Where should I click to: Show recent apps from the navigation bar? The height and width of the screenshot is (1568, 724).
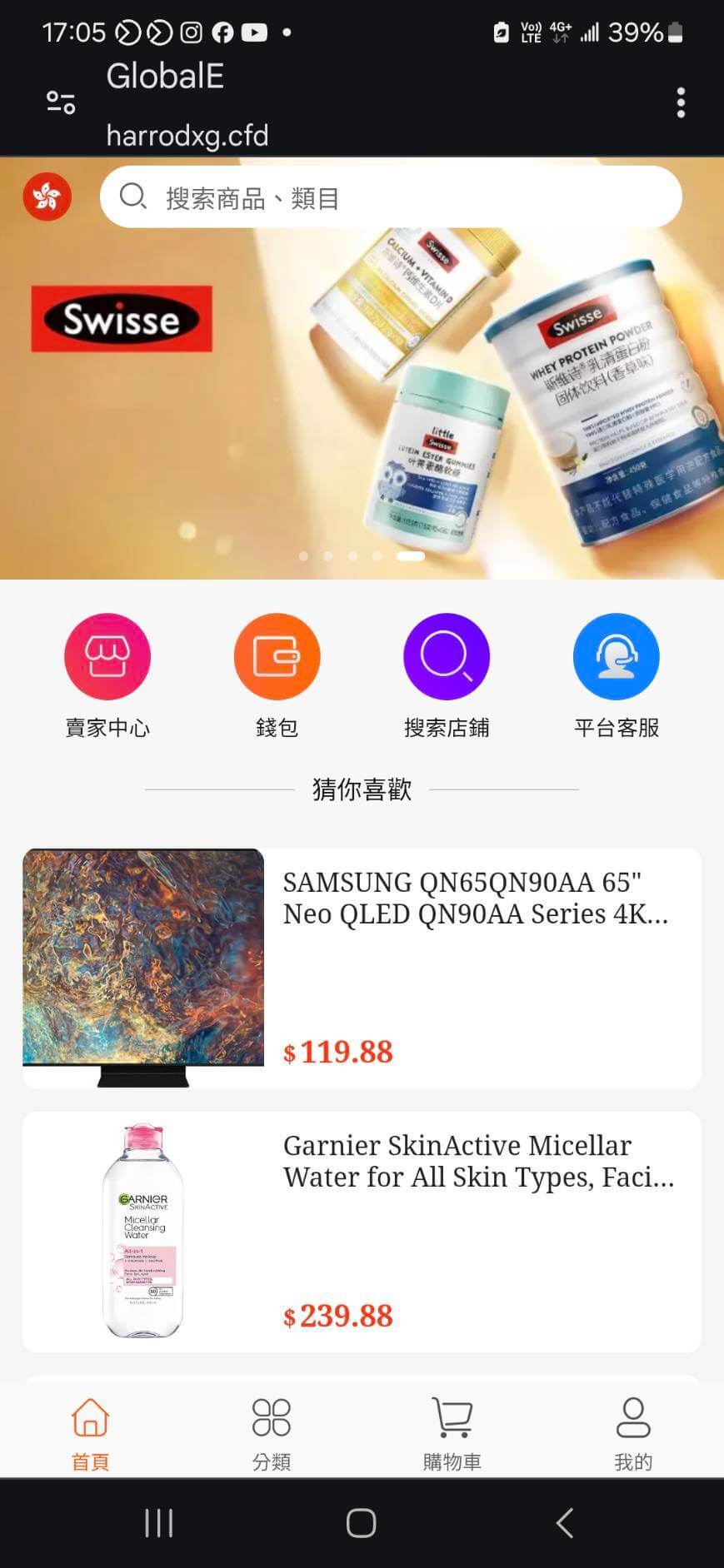tap(158, 1523)
